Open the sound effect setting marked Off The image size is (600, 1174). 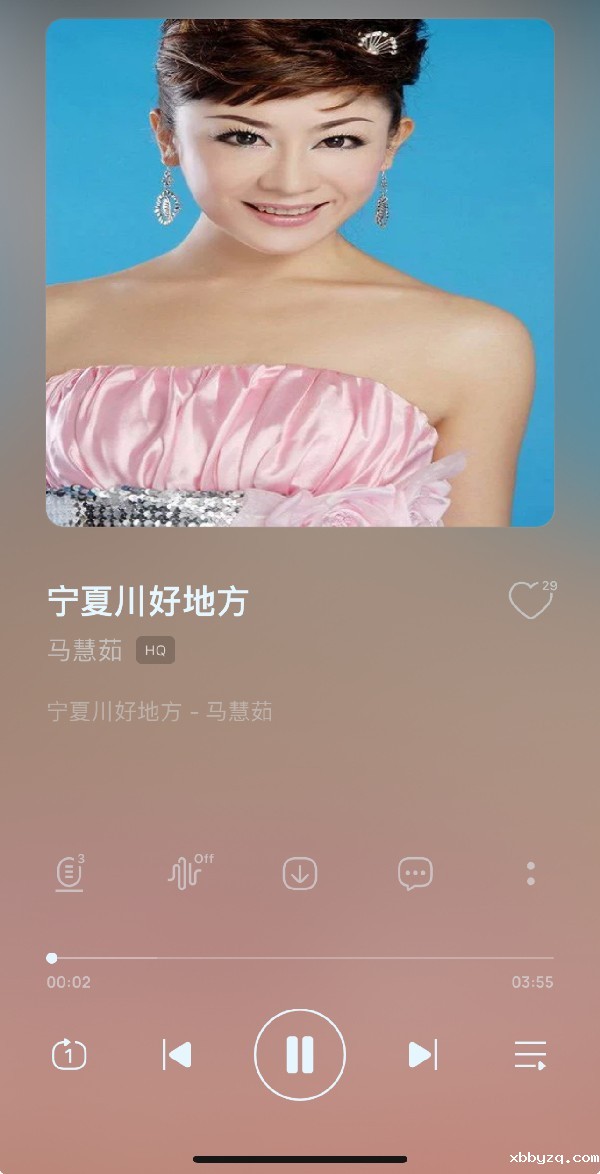(186, 874)
